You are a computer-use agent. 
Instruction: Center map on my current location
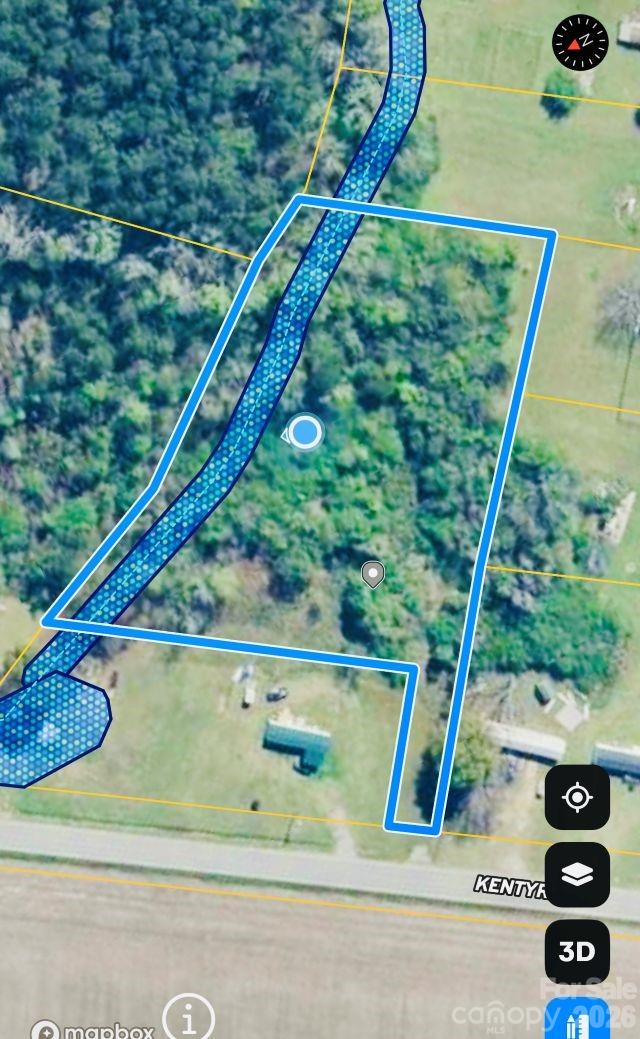577,797
